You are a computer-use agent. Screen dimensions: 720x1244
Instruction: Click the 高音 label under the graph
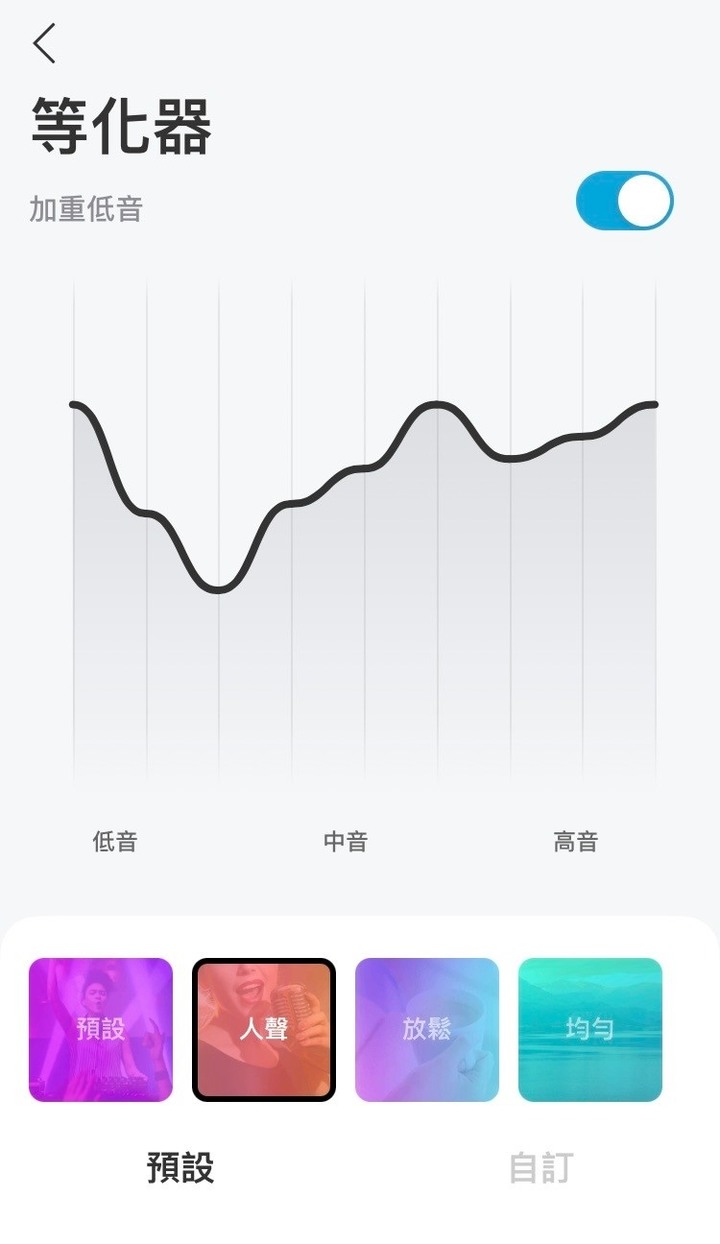point(575,843)
